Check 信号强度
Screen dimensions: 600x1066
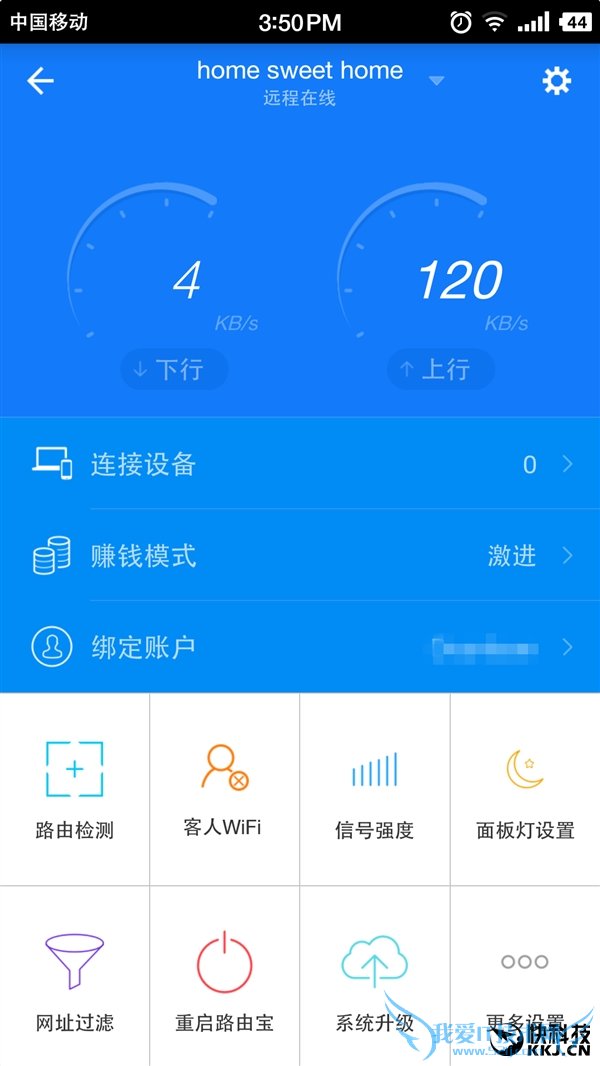(x=375, y=790)
